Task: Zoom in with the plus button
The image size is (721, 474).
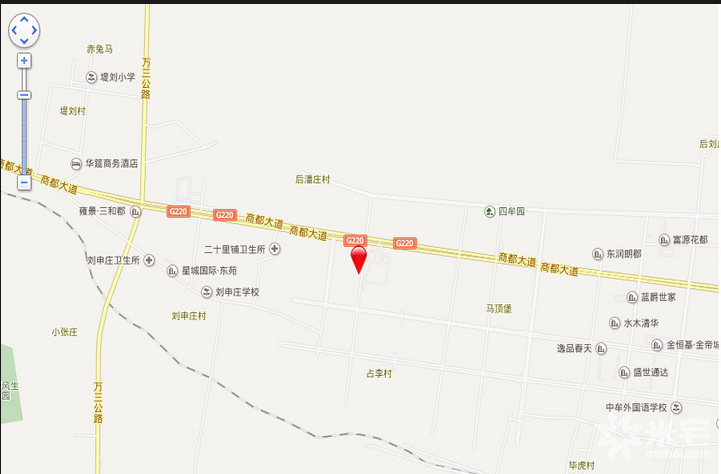Action: pos(24,61)
